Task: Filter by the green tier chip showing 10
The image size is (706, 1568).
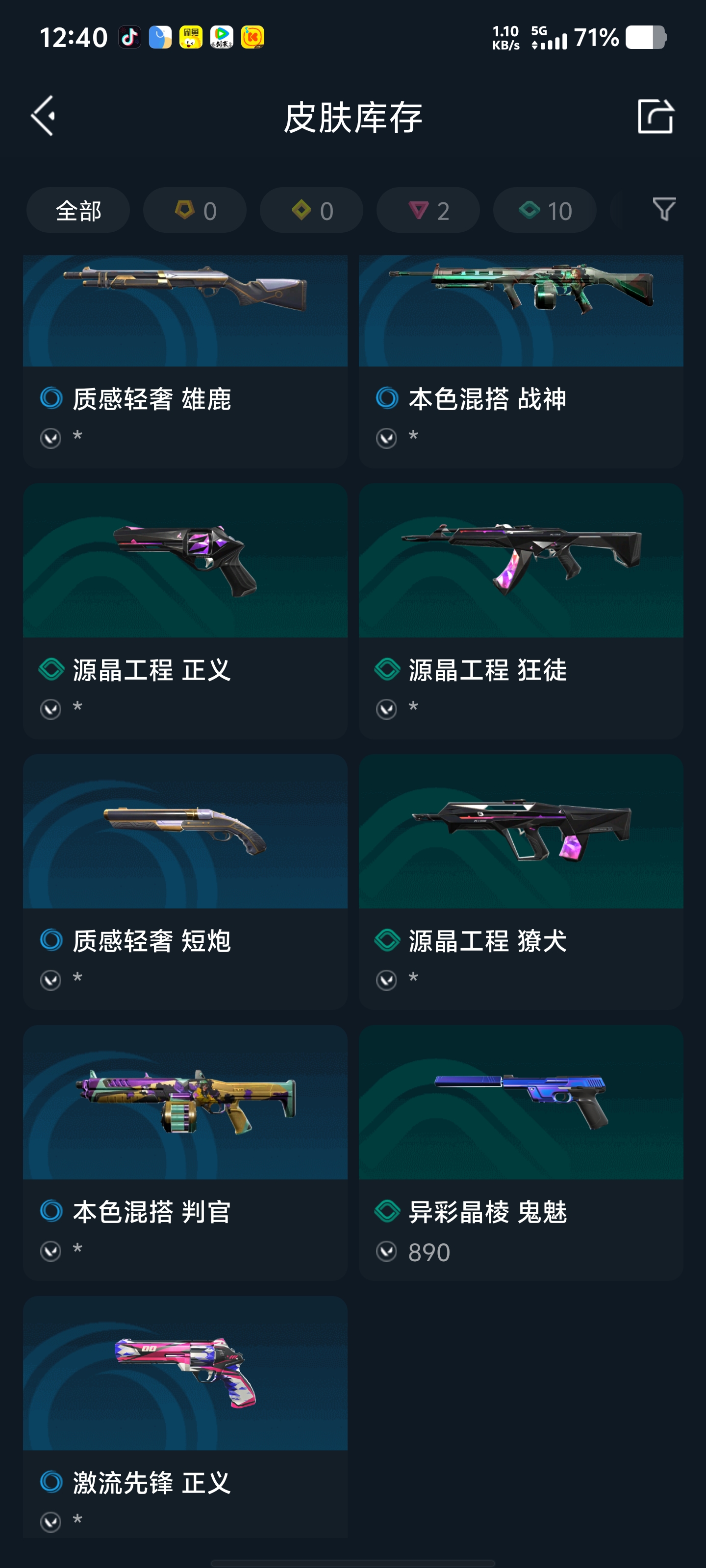Action: (544, 211)
